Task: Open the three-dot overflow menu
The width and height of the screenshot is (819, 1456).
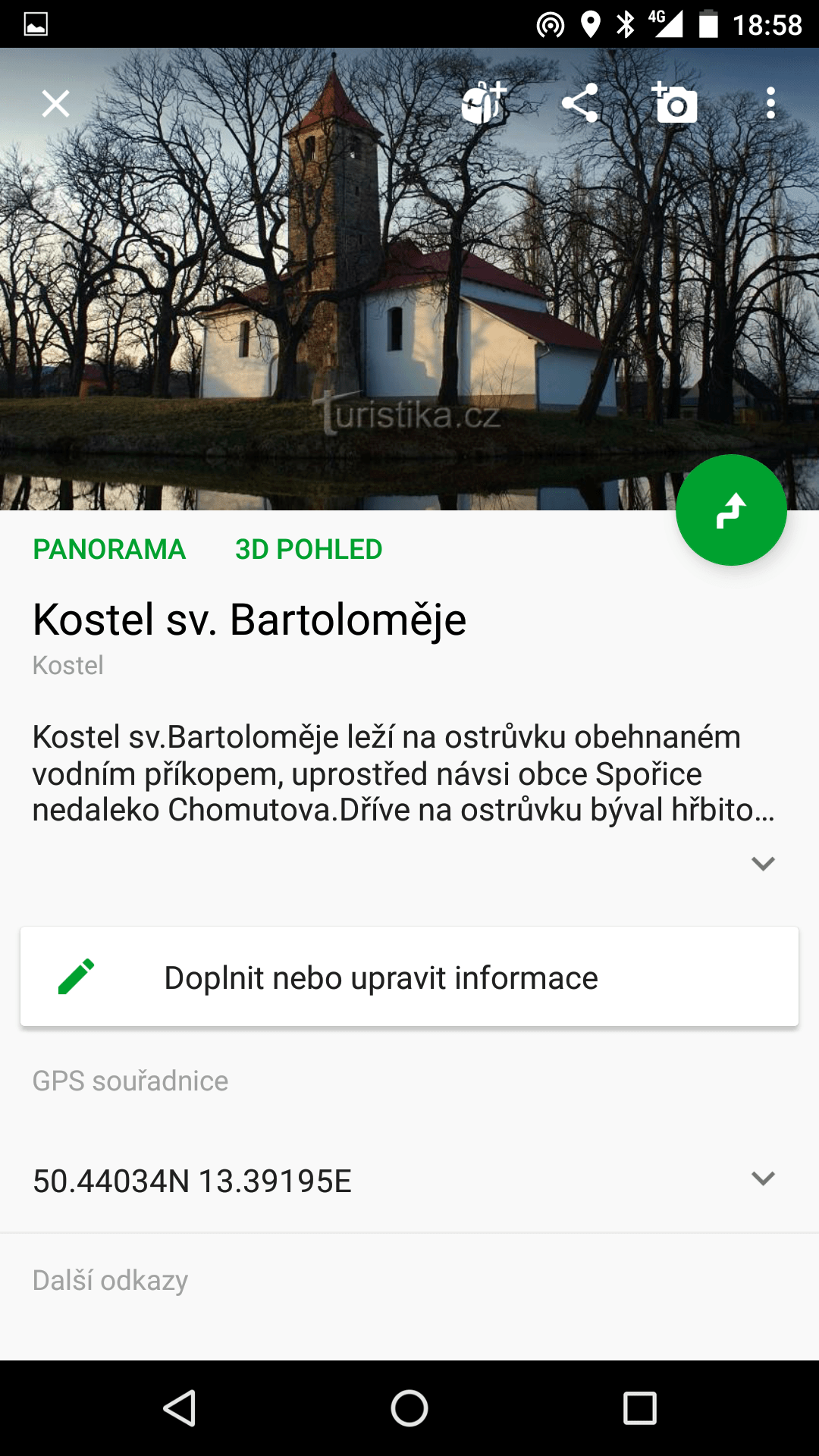Action: pos(770,103)
